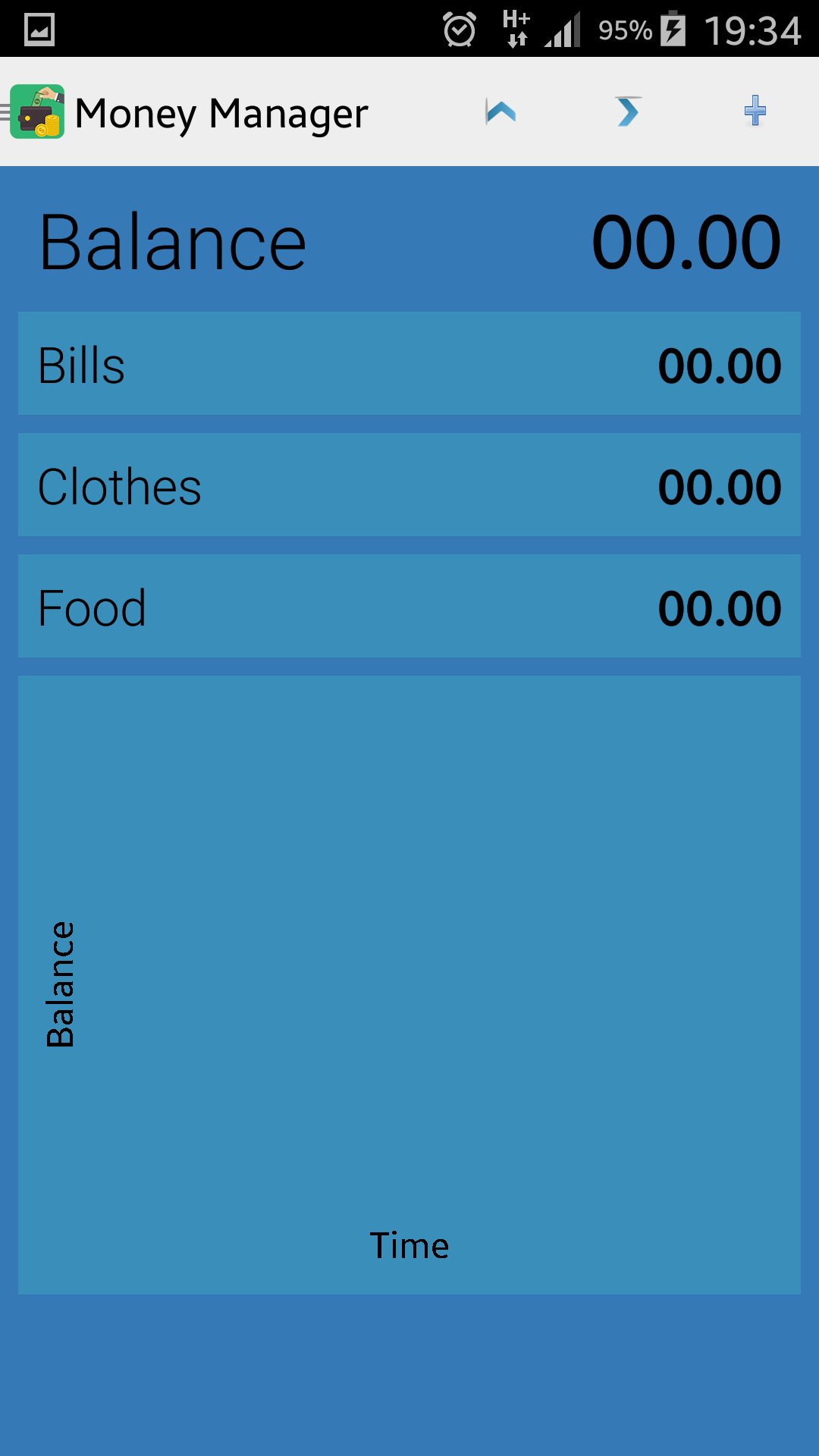Expand details with the right arrow chevron
Image resolution: width=819 pixels, height=1456 pixels.
pyautogui.click(x=628, y=112)
